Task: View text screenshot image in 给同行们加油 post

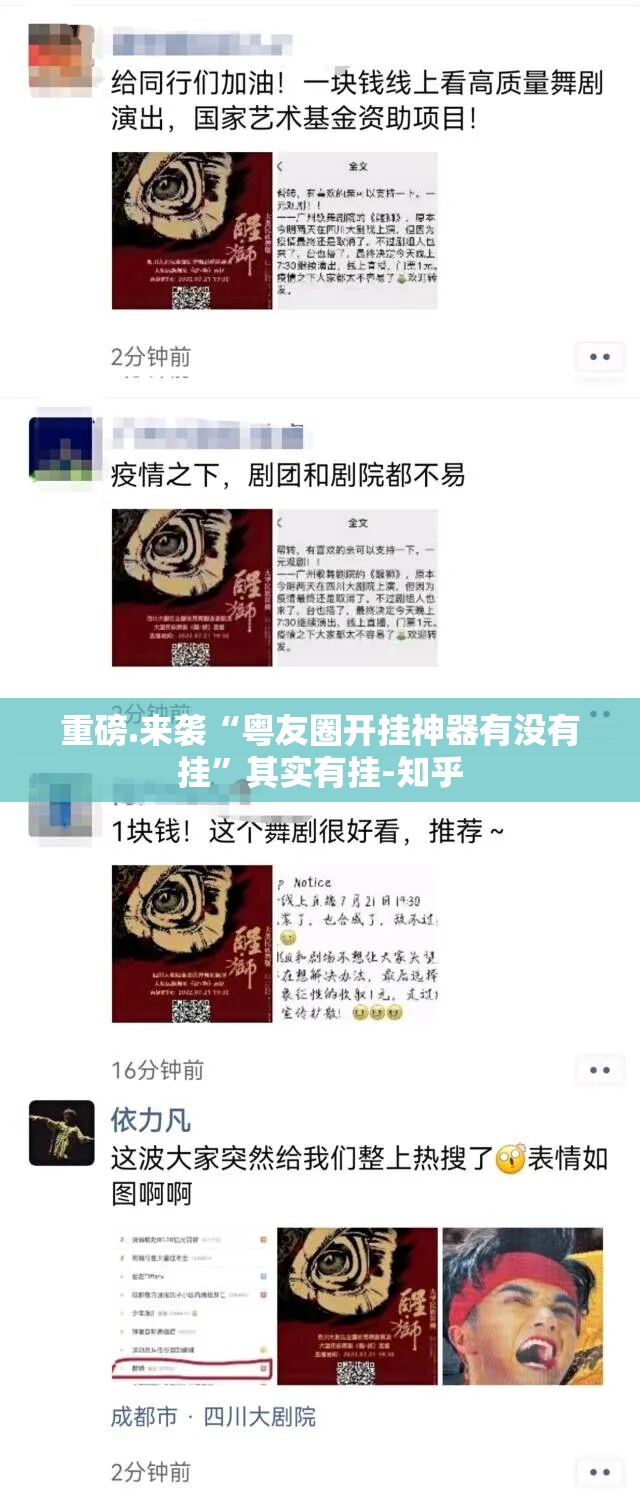Action: (357, 231)
